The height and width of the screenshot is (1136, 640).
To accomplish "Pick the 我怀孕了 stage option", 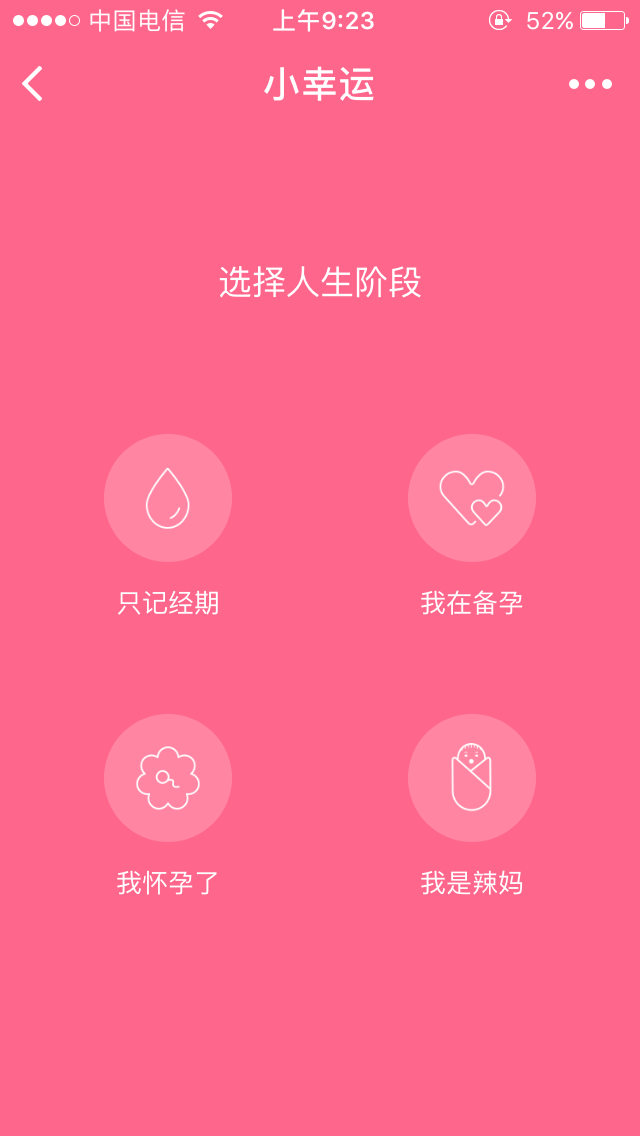I will (x=168, y=778).
